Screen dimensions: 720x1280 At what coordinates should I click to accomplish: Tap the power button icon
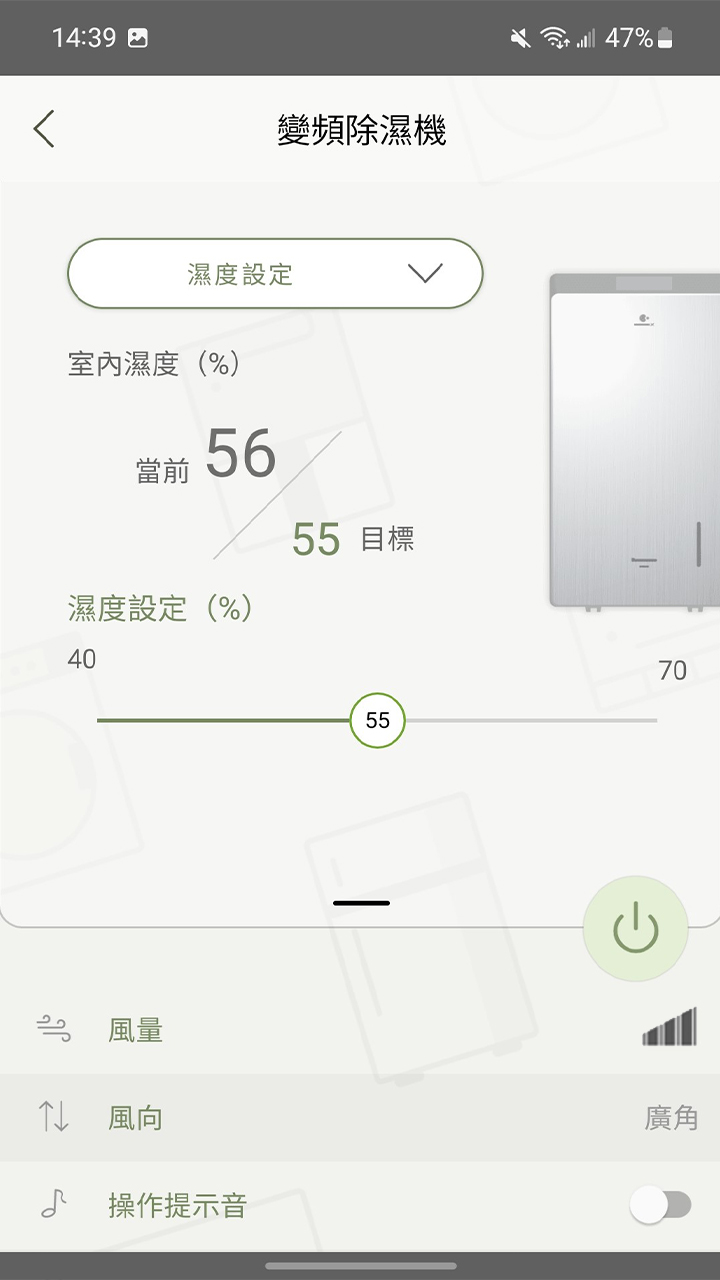click(x=636, y=927)
